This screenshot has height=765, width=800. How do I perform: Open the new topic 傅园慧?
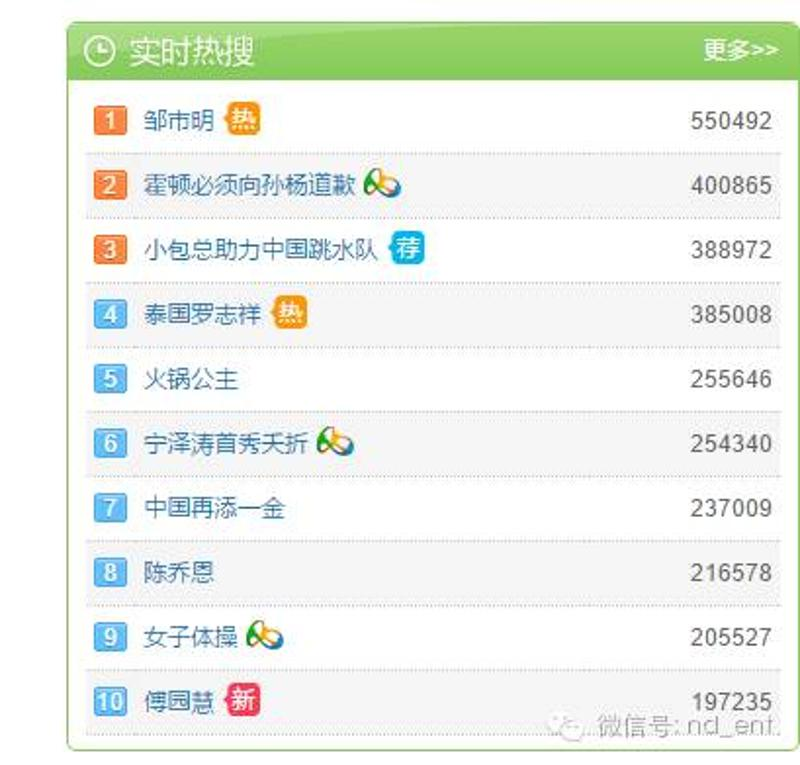(x=179, y=702)
